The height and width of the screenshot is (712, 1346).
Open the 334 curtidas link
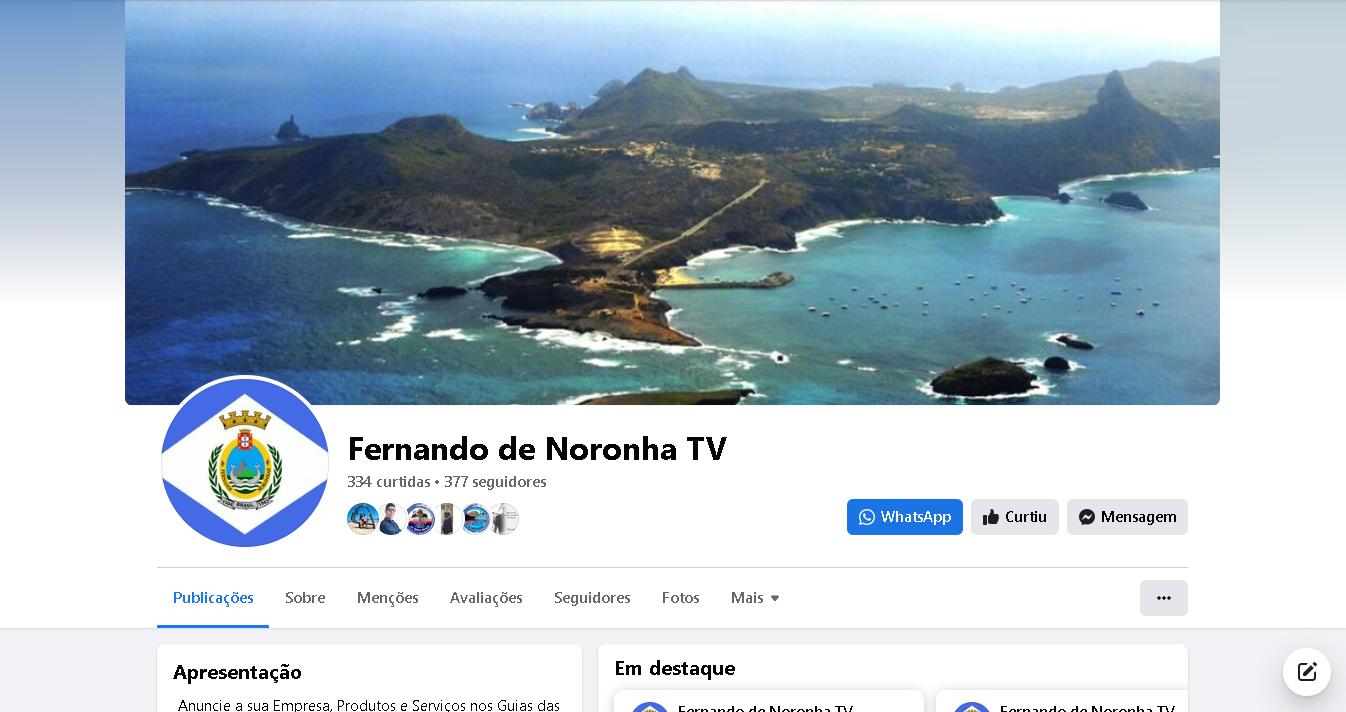(x=388, y=482)
